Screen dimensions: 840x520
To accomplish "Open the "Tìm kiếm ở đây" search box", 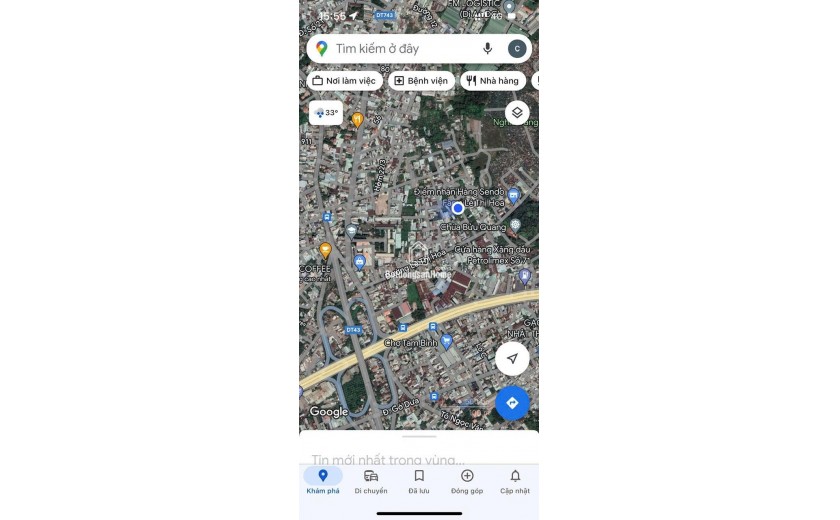I will [x=395, y=48].
